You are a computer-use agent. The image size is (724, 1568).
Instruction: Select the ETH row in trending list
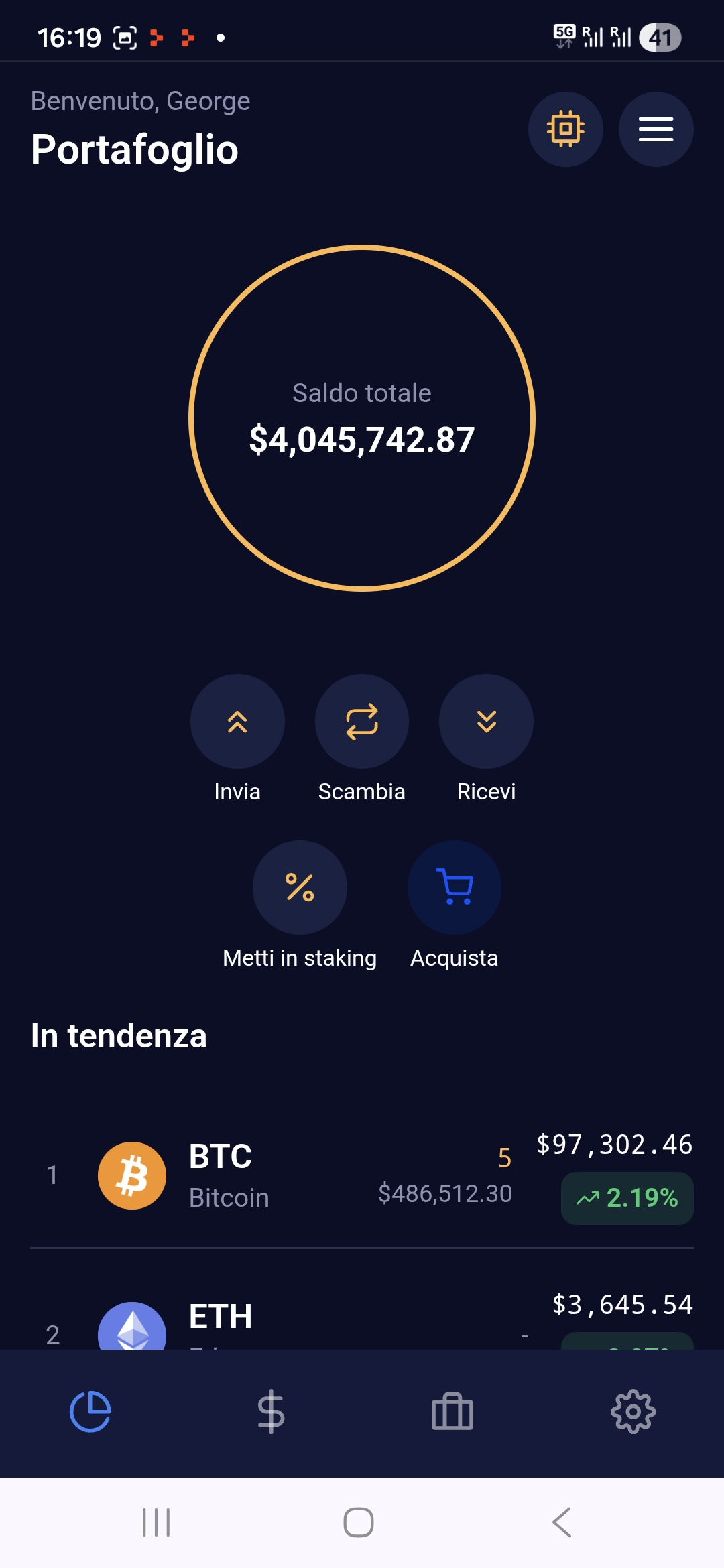362,1323
